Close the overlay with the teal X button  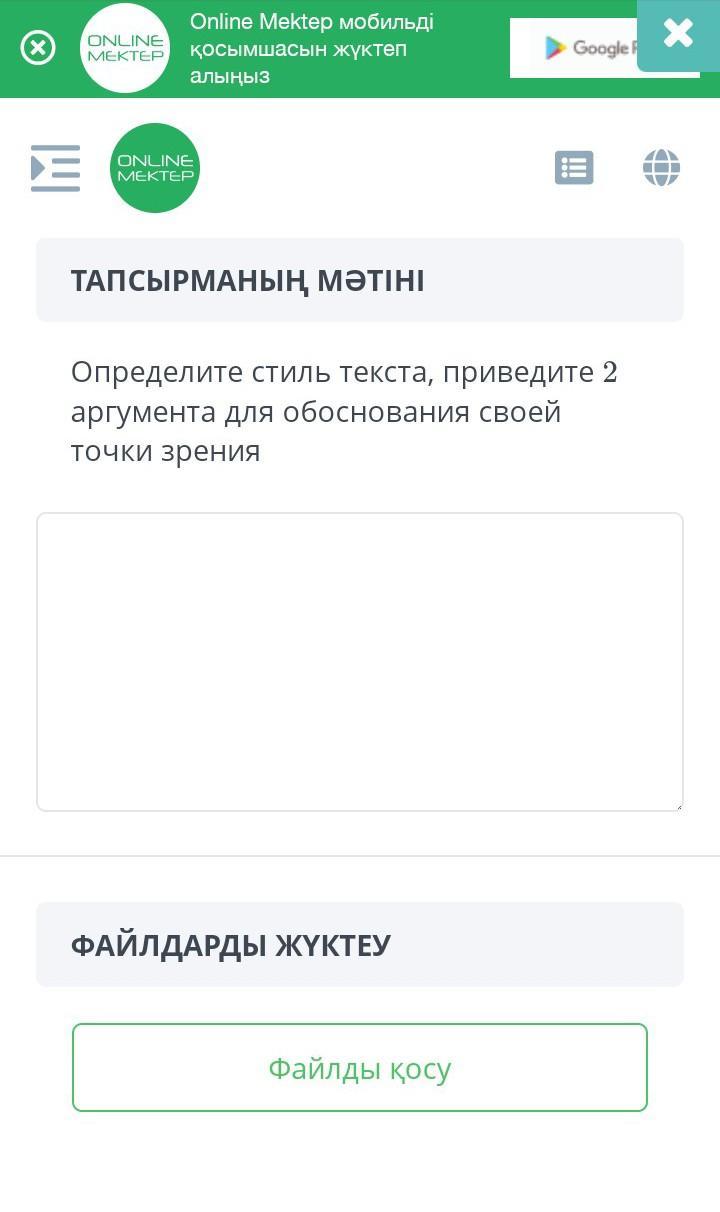pos(678,34)
